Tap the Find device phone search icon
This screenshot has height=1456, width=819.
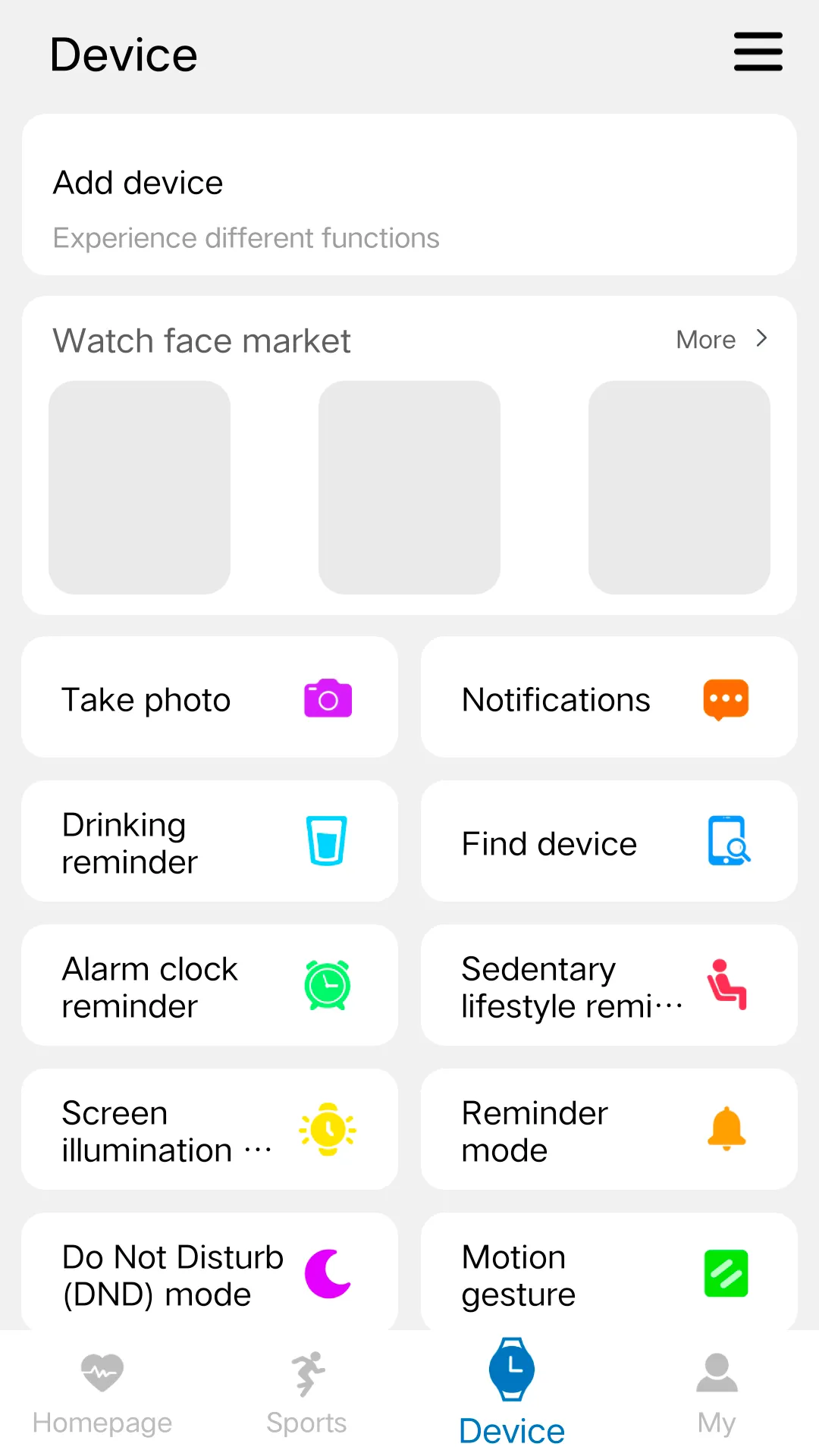coord(728,842)
